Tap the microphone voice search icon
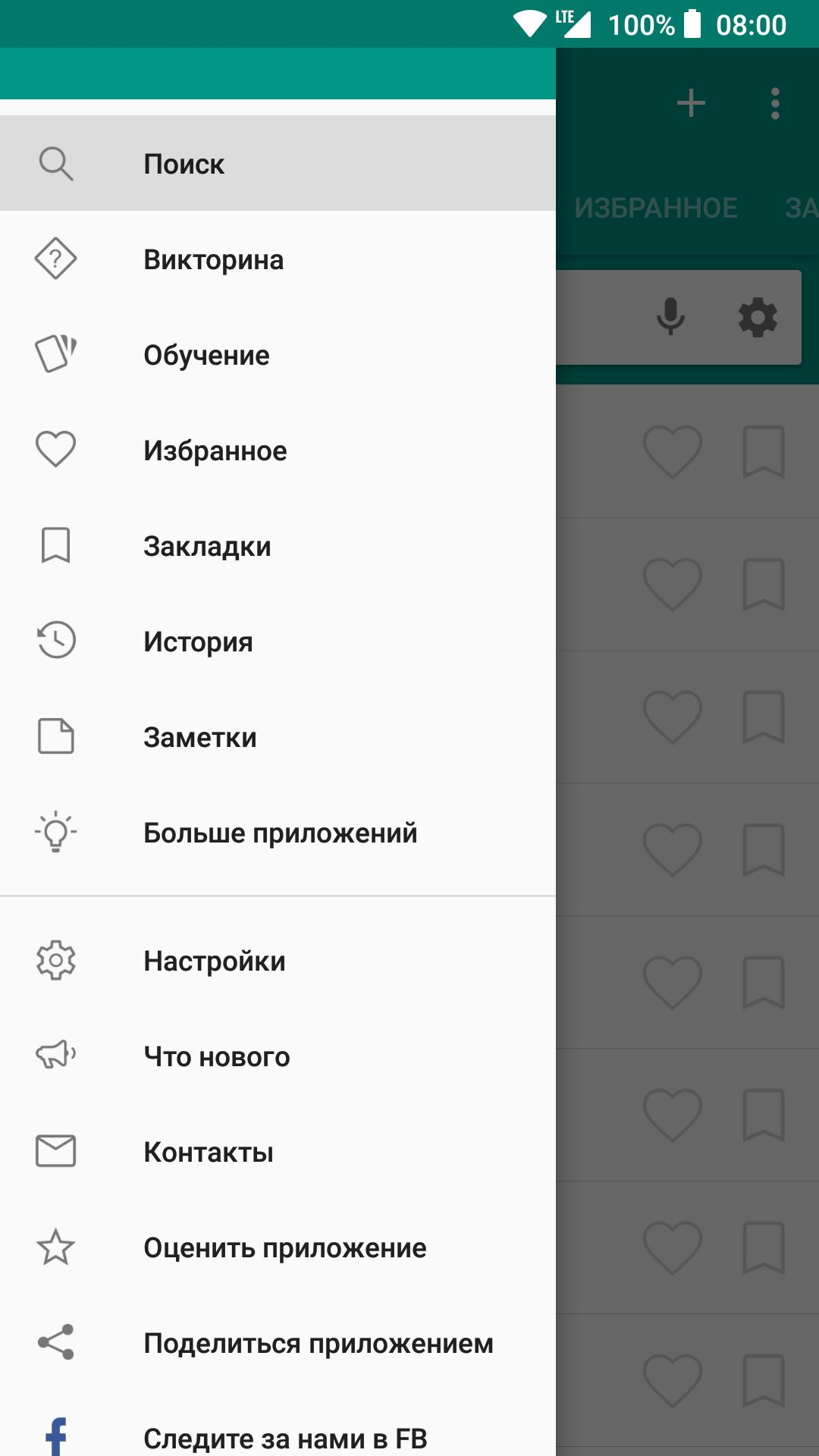This screenshot has height=1456, width=819. point(670,317)
